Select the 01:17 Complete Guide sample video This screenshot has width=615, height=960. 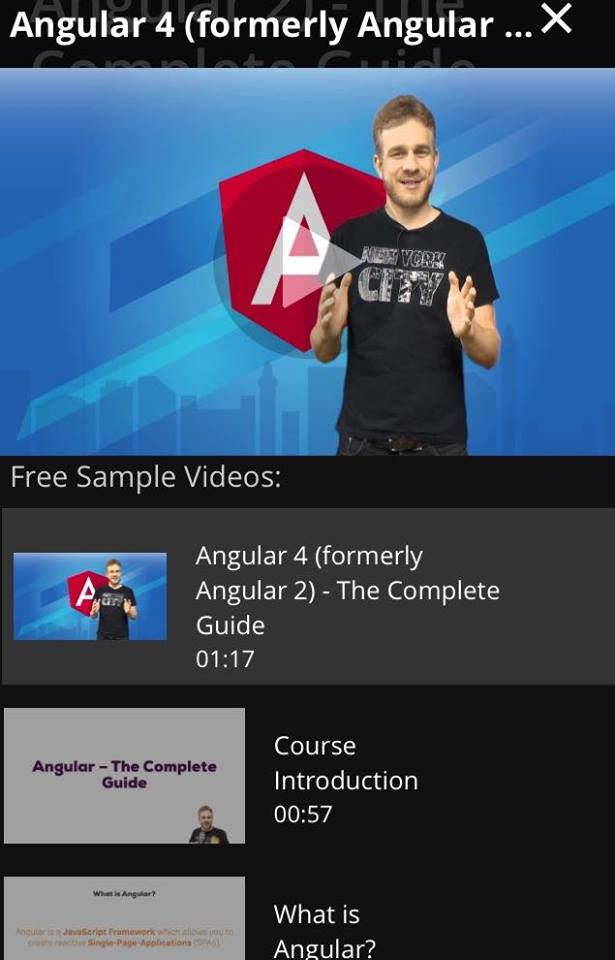coord(307,597)
